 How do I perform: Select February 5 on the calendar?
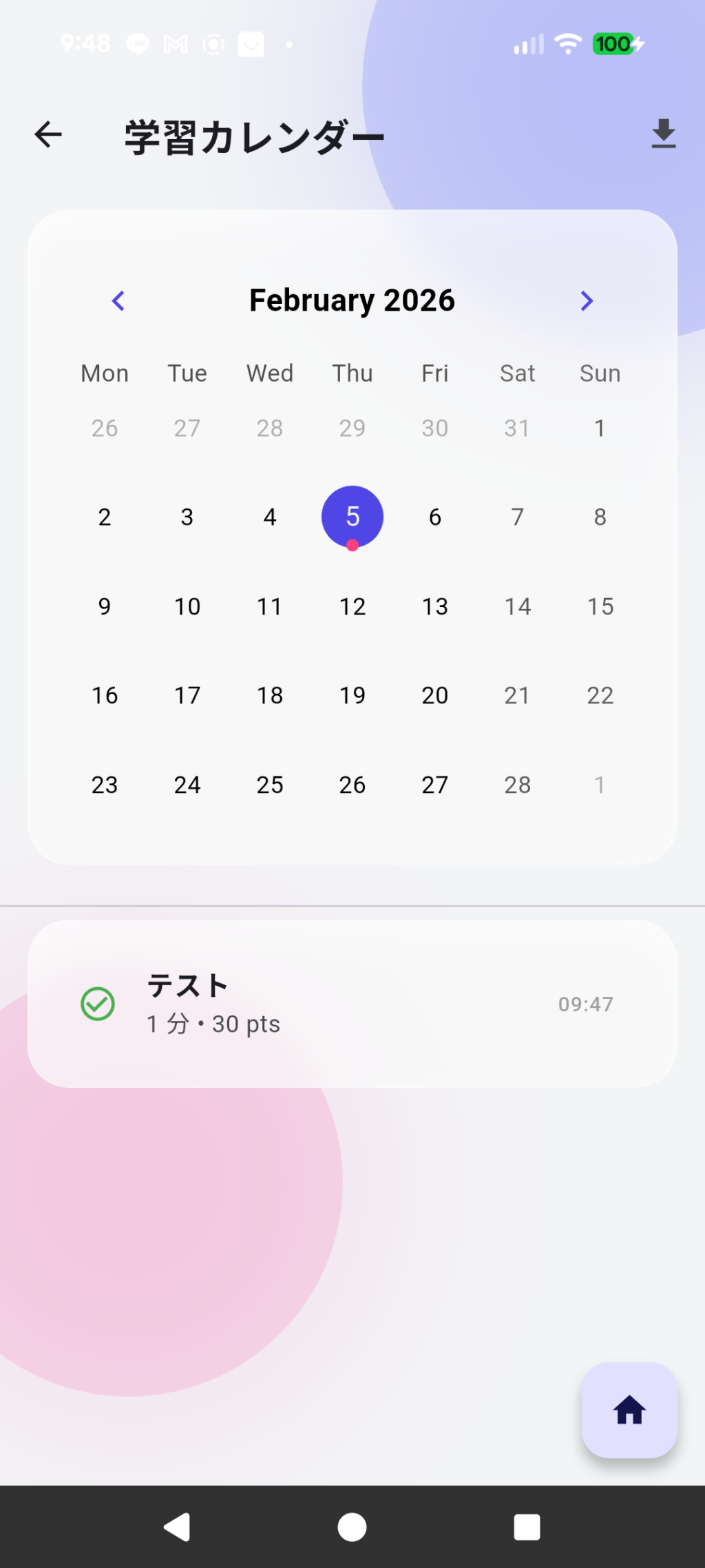coord(352,517)
